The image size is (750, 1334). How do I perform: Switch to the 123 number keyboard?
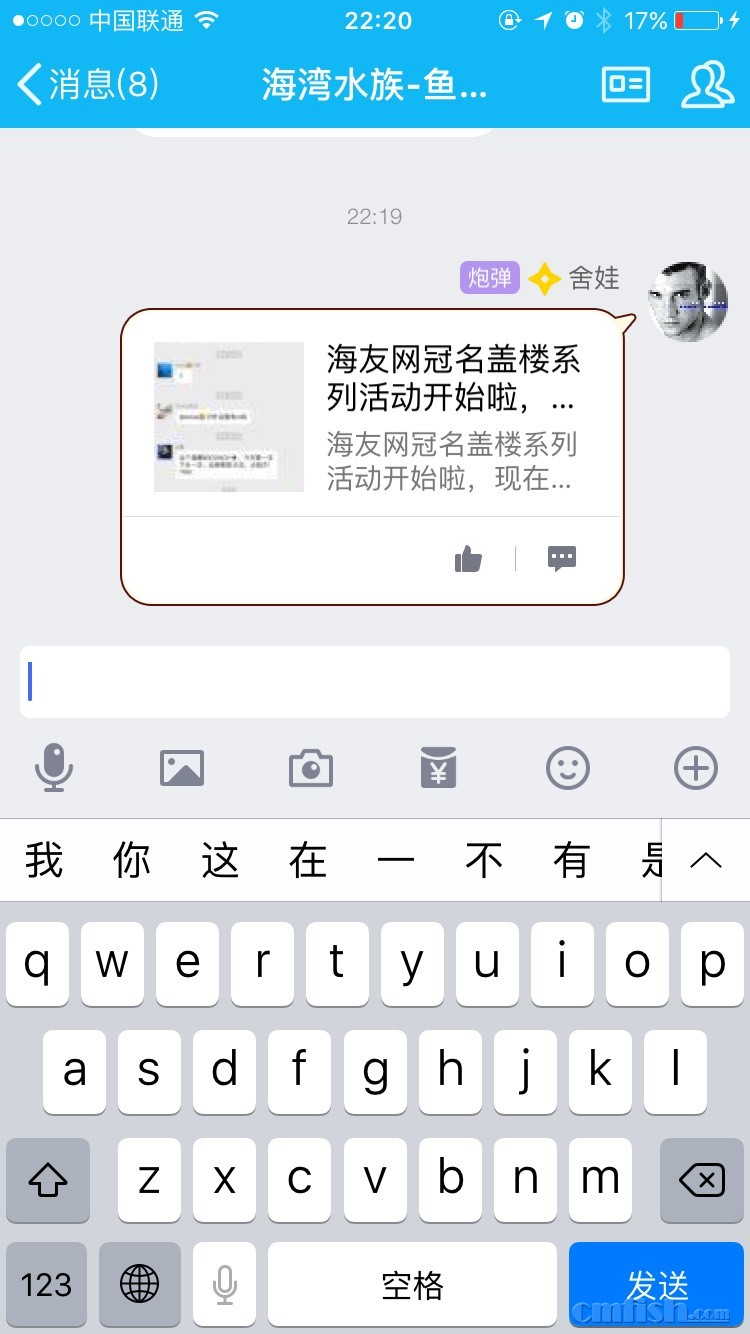coord(46,1284)
